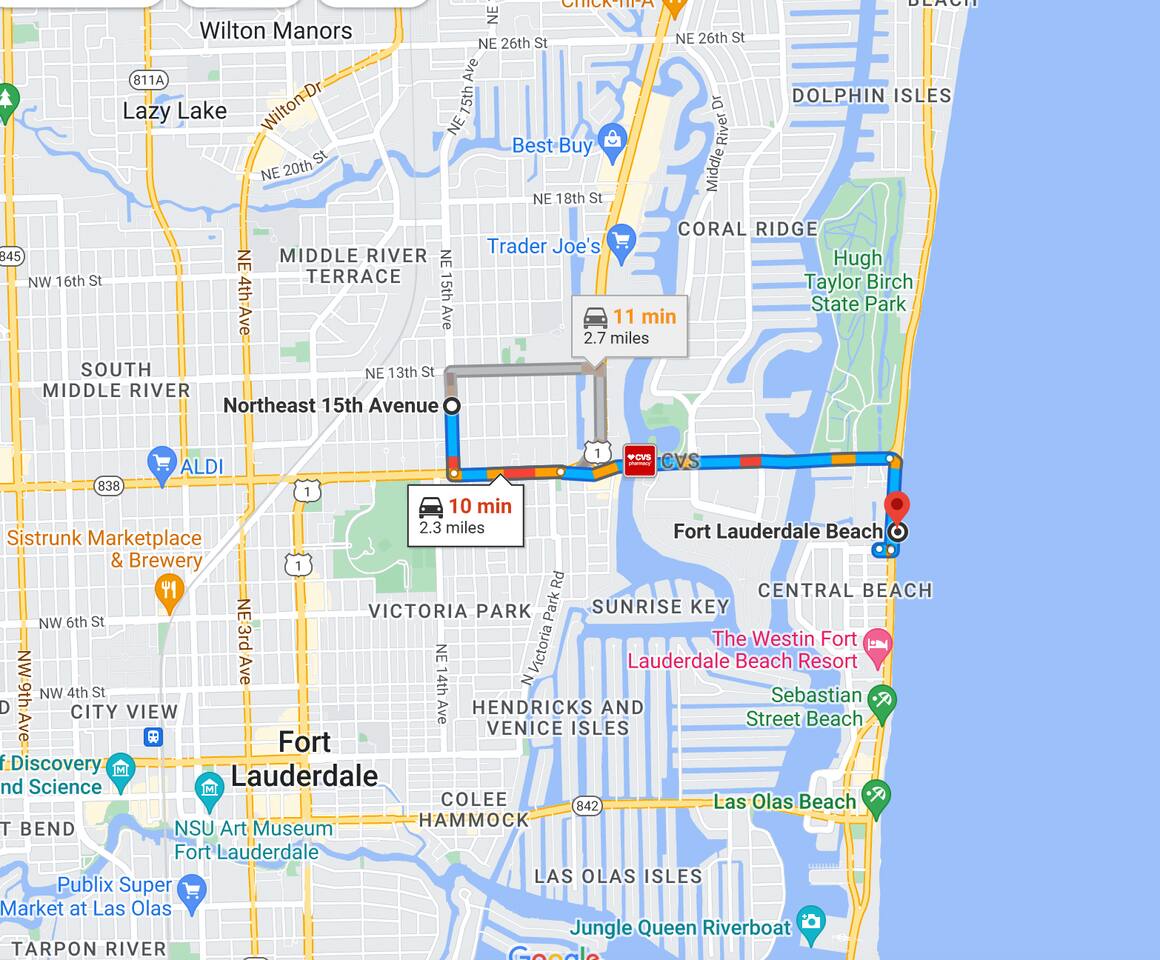This screenshot has height=960, width=1160.
Task: Open Hugh Taylor Birch State Park label
Action: click(858, 281)
